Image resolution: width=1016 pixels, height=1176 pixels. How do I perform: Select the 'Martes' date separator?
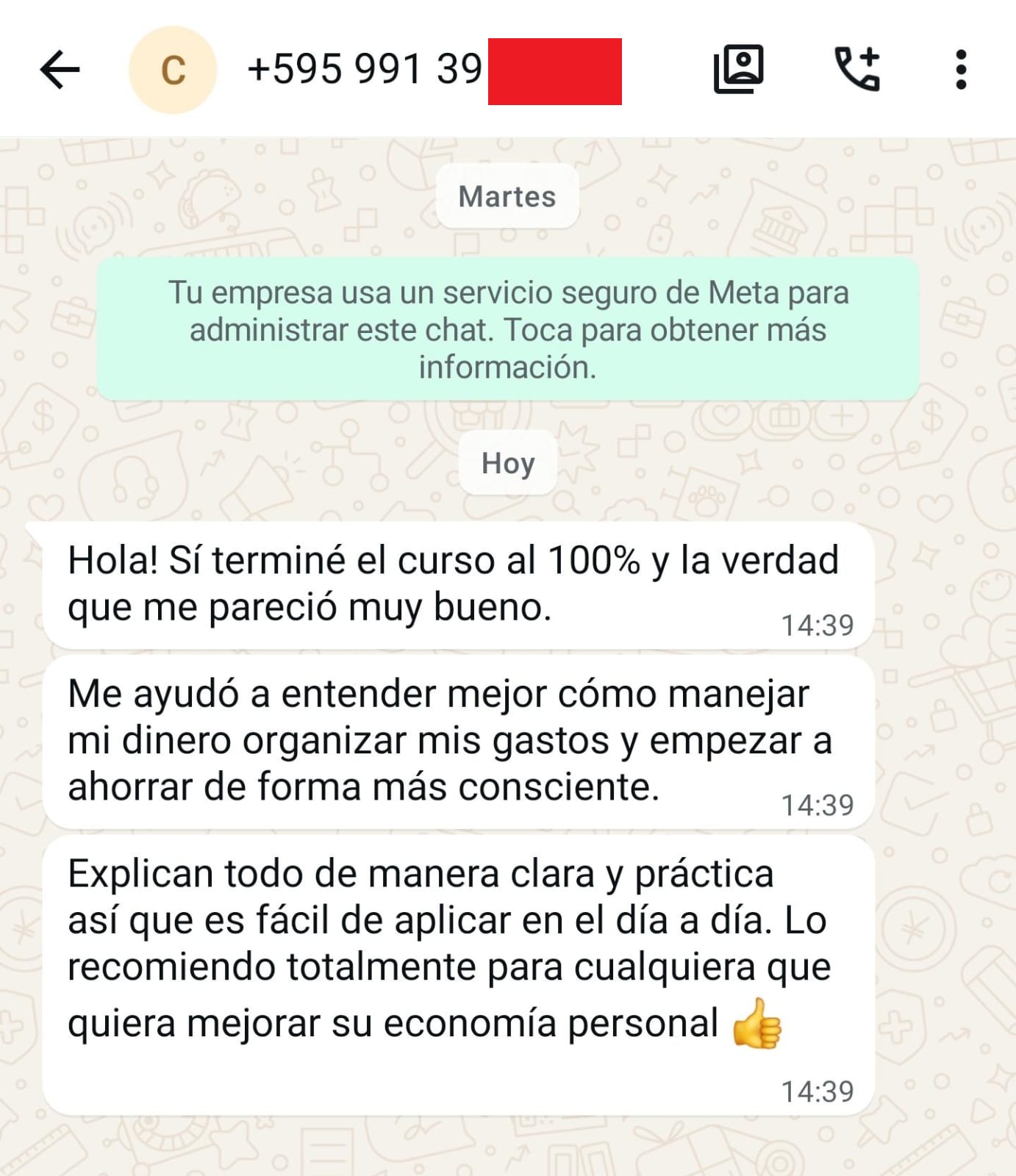[x=507, y=196]
